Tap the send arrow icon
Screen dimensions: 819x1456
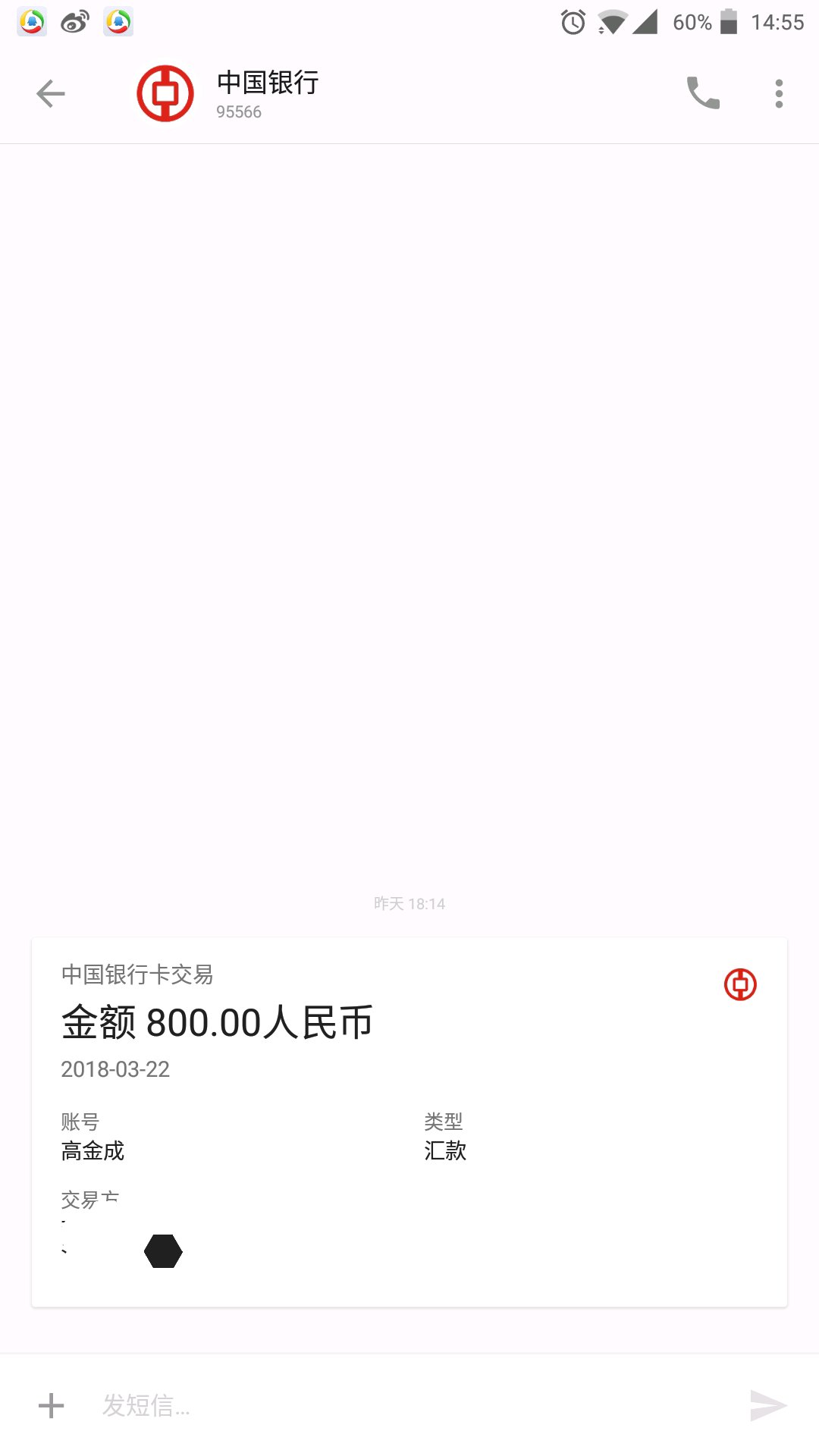[768, 1405]
